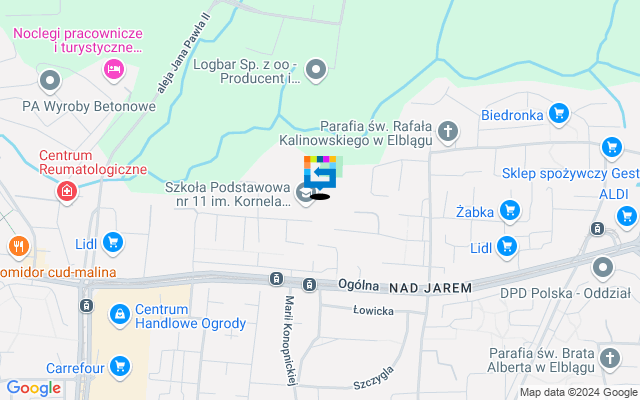Select the Noclegi pracownicze lodging pin

pyautogui.click(x=114, y=69)
